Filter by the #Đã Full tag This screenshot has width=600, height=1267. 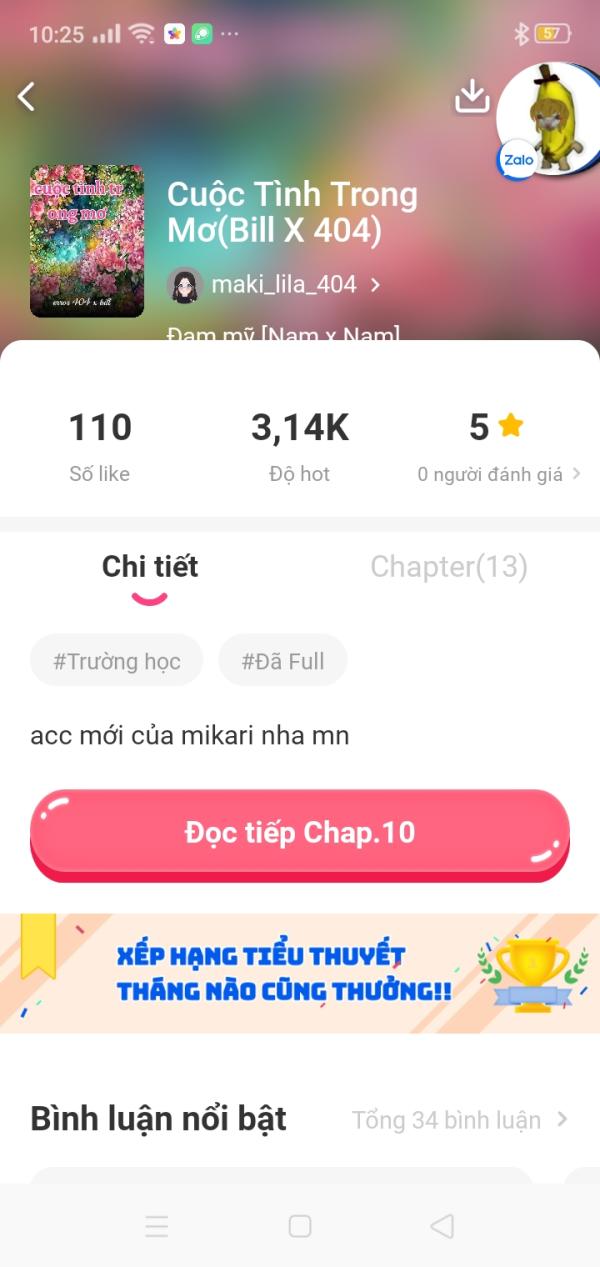click(283, 661)
